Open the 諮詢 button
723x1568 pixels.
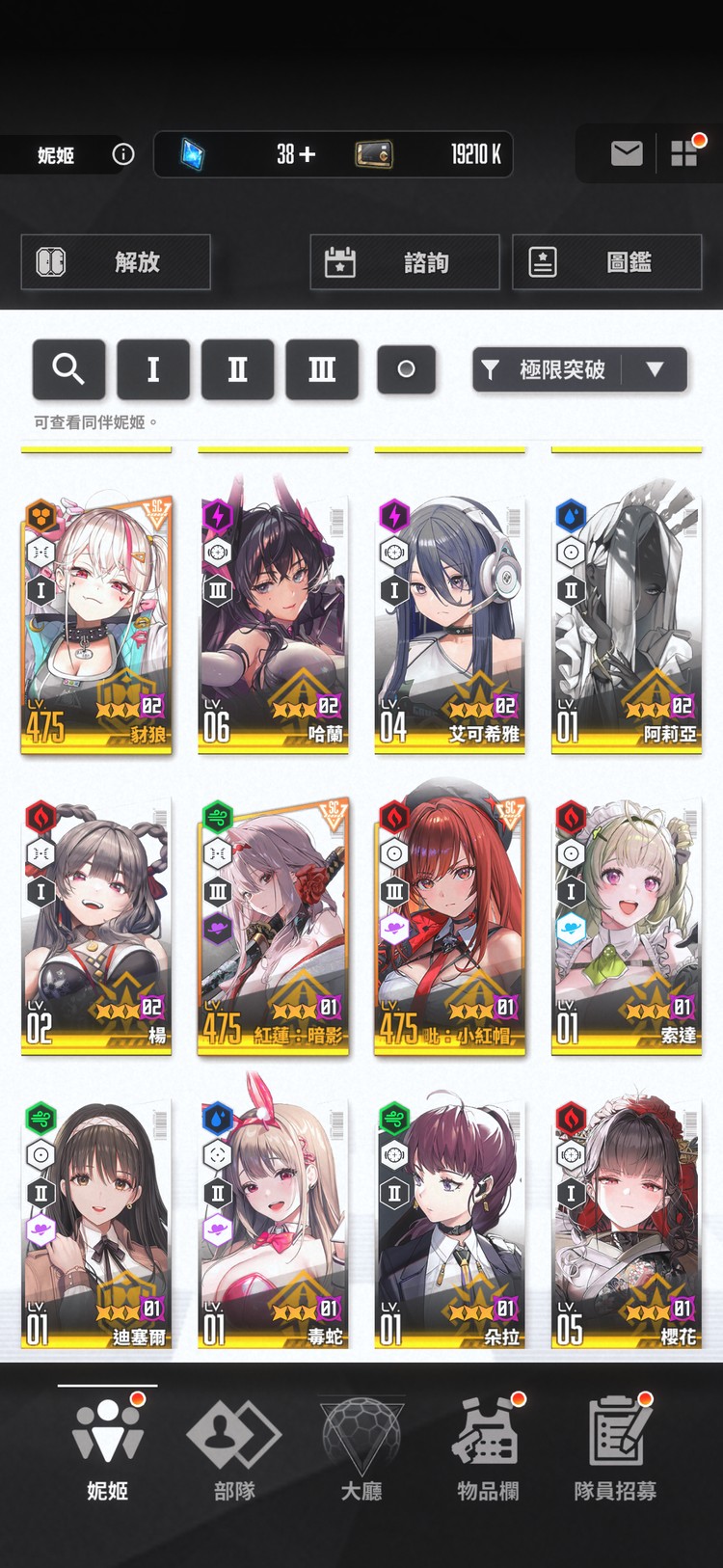click(405, 262)
